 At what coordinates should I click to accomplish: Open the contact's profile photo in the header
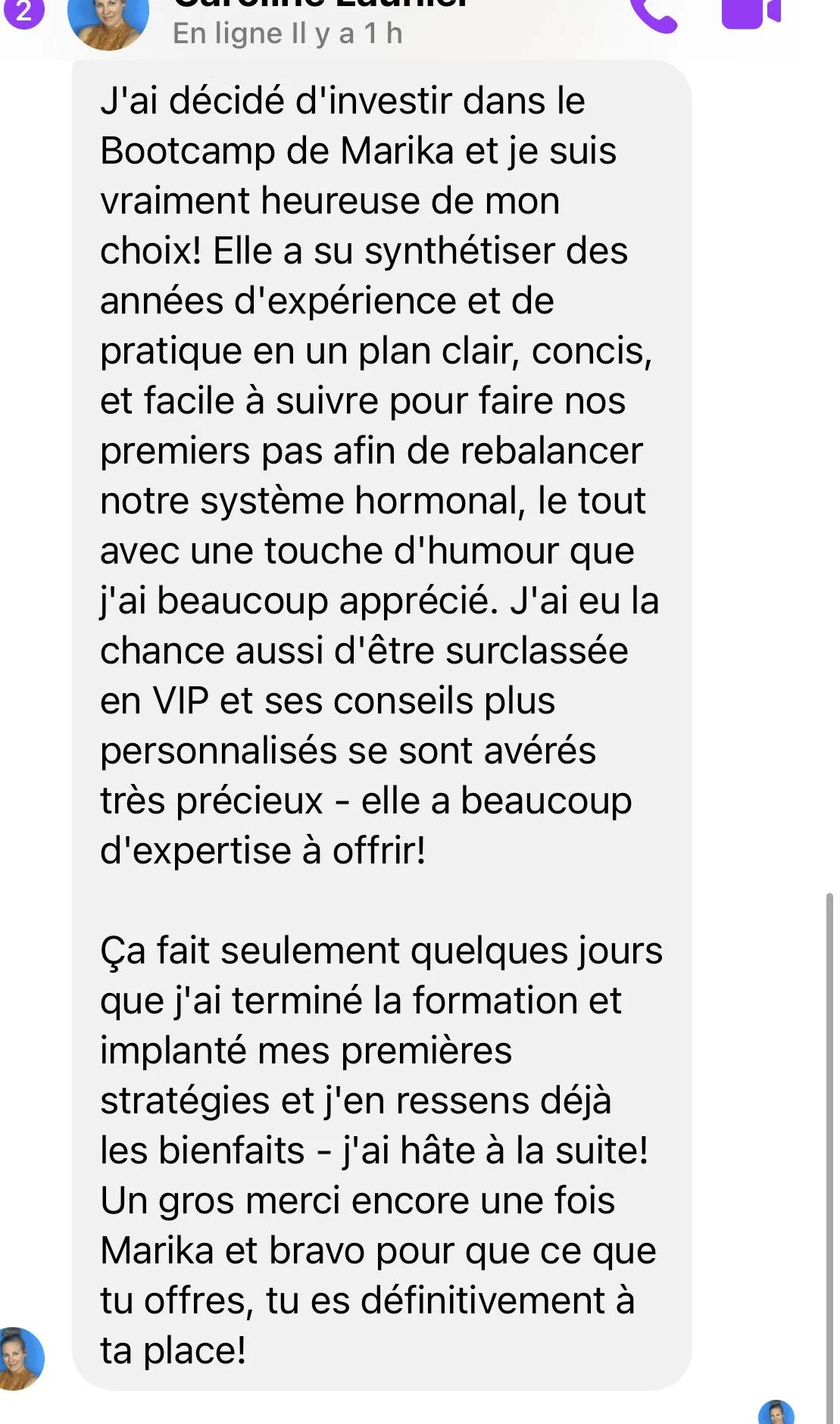click(108, 21)
